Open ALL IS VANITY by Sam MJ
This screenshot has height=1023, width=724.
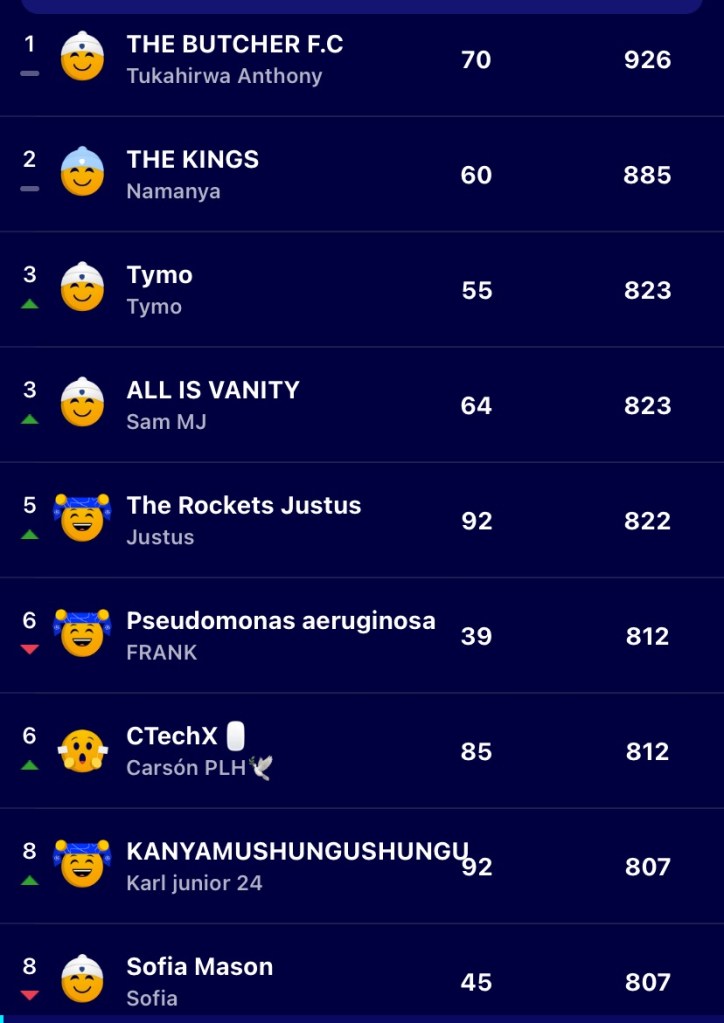tap(212, 390)
